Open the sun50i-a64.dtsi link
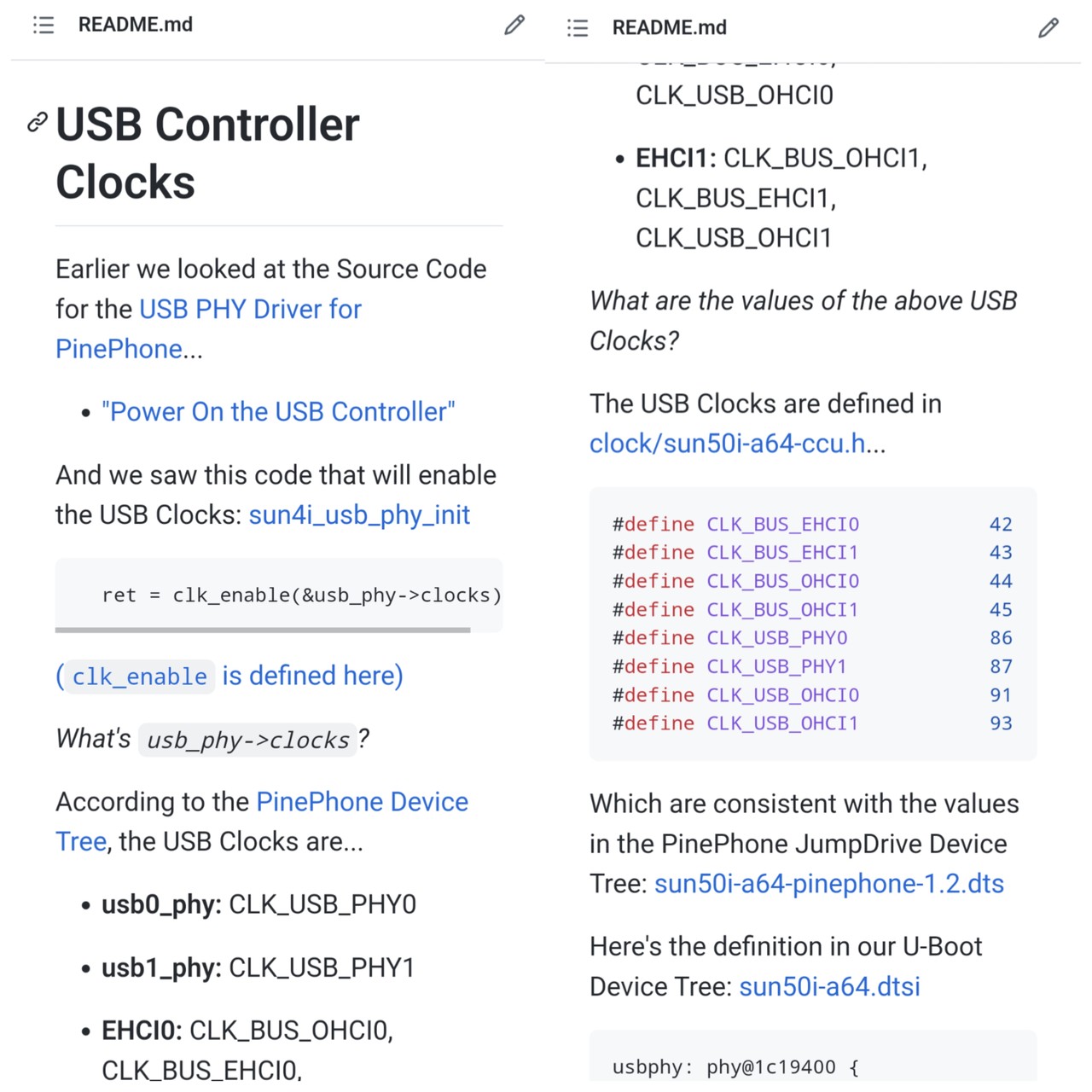This screenshot has height=1092, width=1092. click(x=829, y=987)
